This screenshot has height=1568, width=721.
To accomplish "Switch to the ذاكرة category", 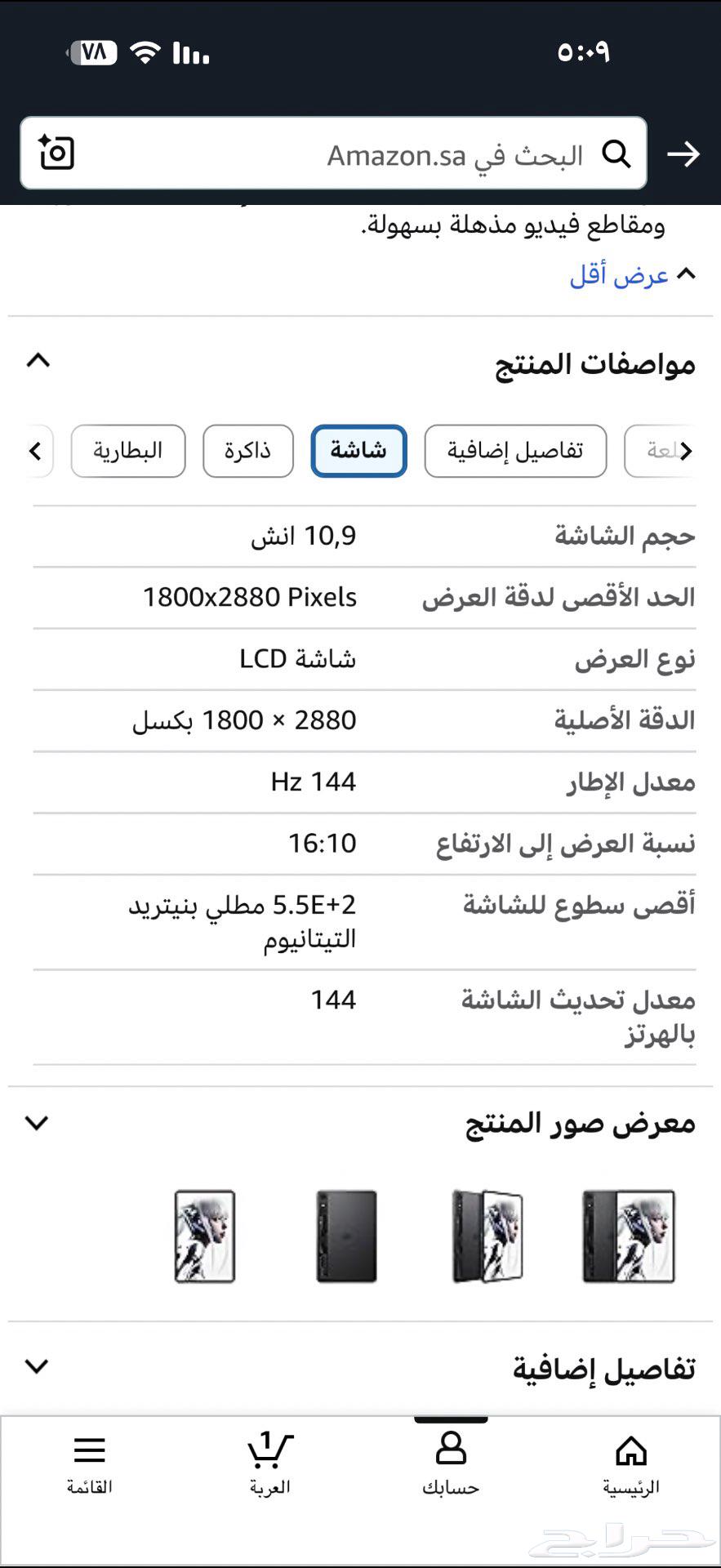I will coord(247,451).
